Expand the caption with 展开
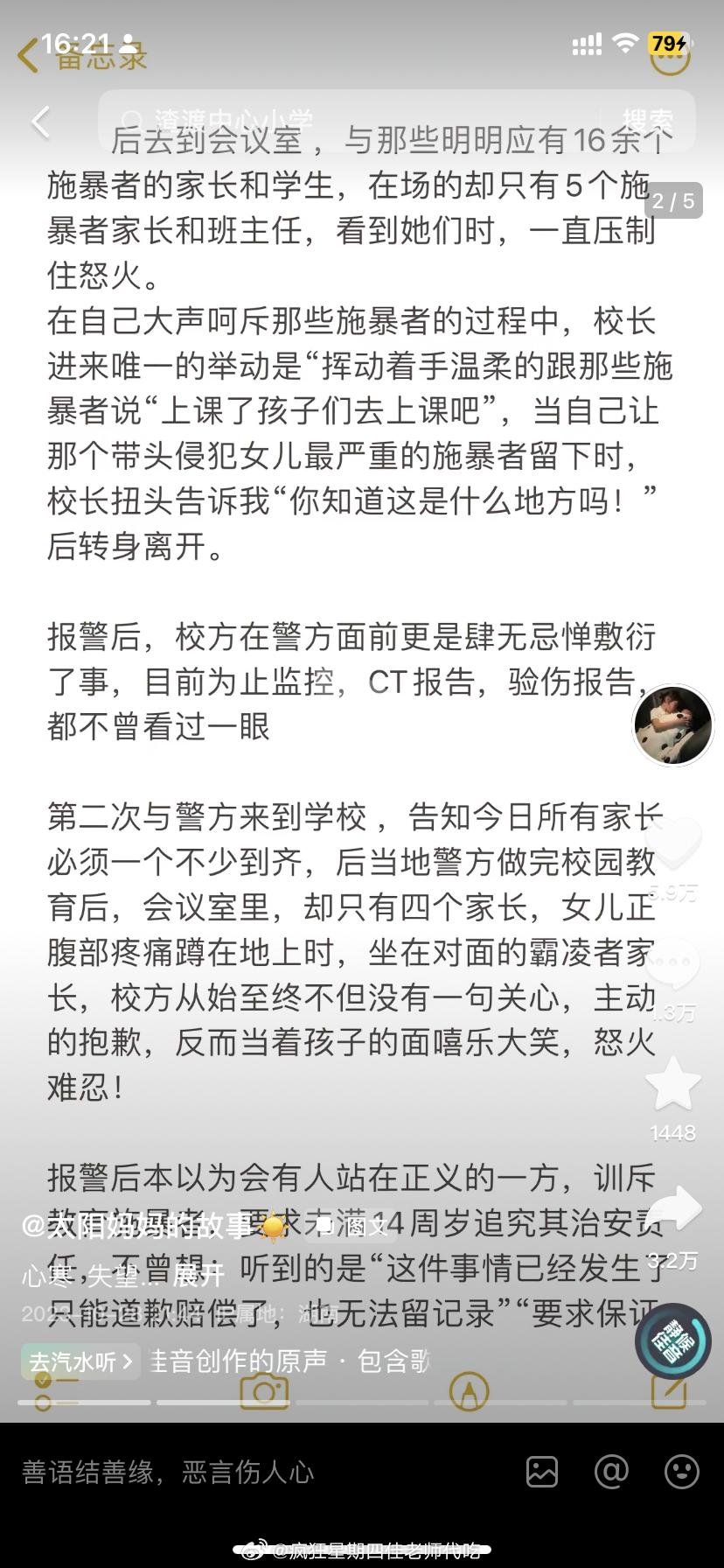 [x=198, y=1275]
